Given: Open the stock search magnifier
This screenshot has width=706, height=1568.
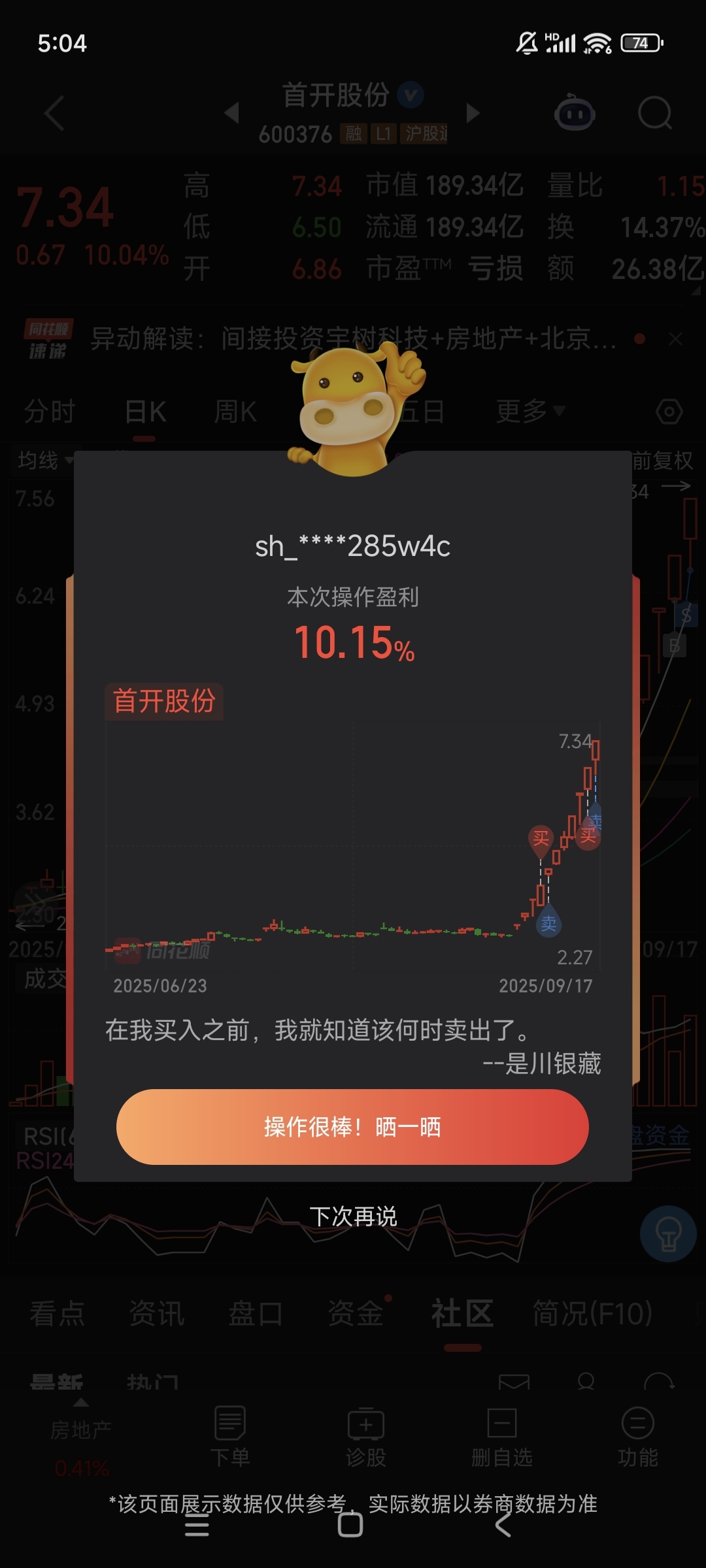Looking at the screenshot, I should pos(654,113).
